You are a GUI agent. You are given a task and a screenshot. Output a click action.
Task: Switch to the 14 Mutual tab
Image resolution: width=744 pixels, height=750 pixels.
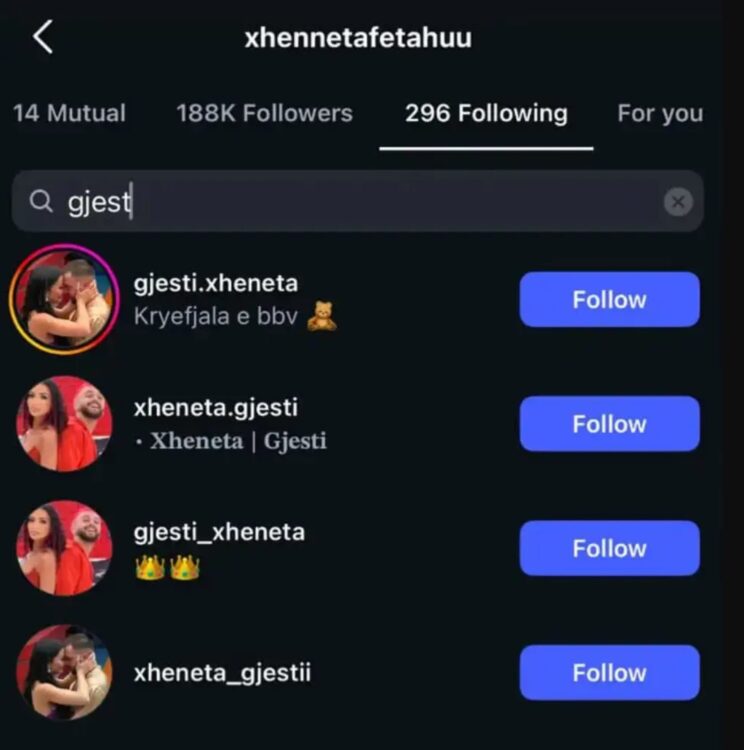coord(69,113)
